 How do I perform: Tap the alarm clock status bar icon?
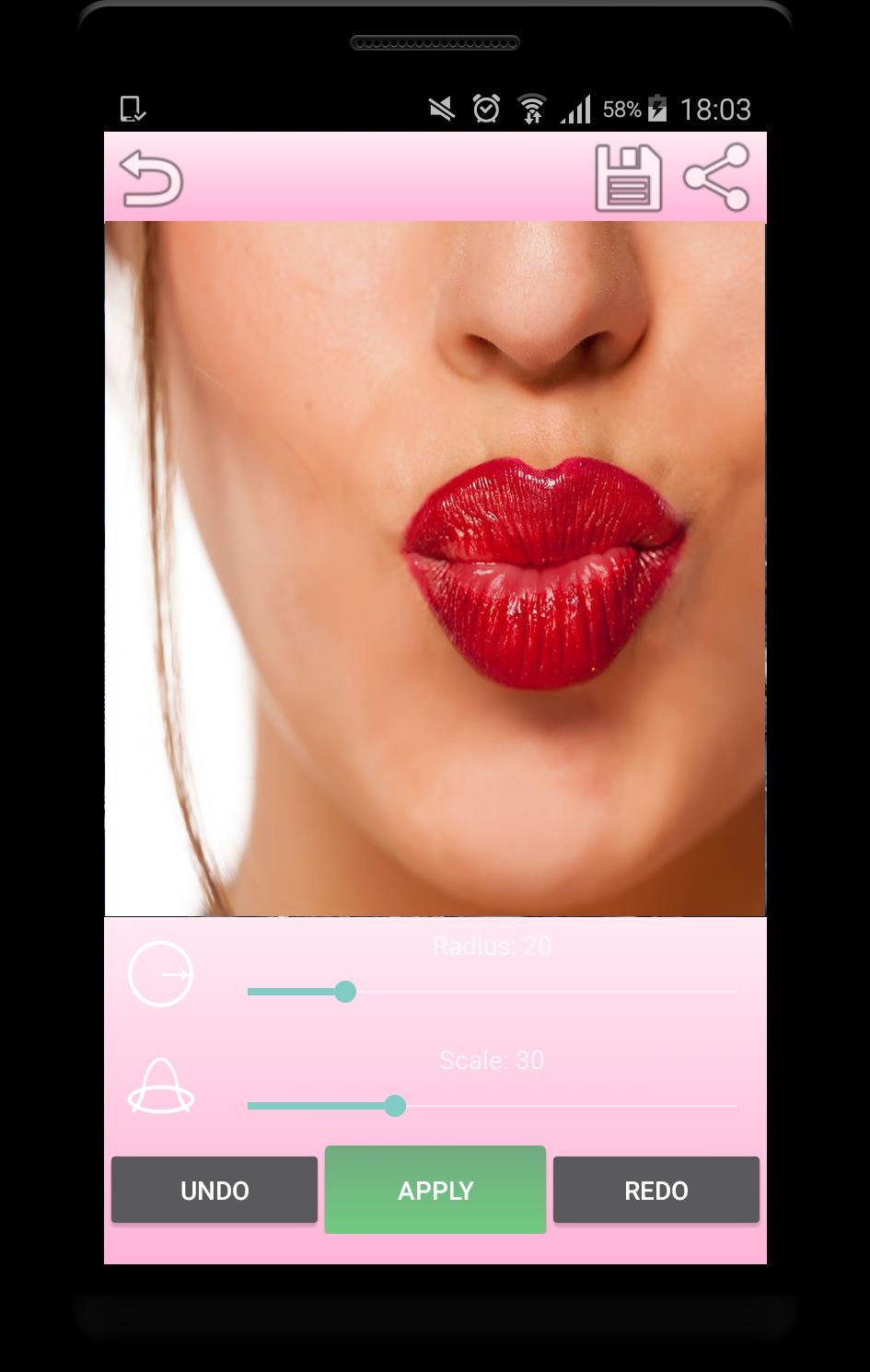486,108
